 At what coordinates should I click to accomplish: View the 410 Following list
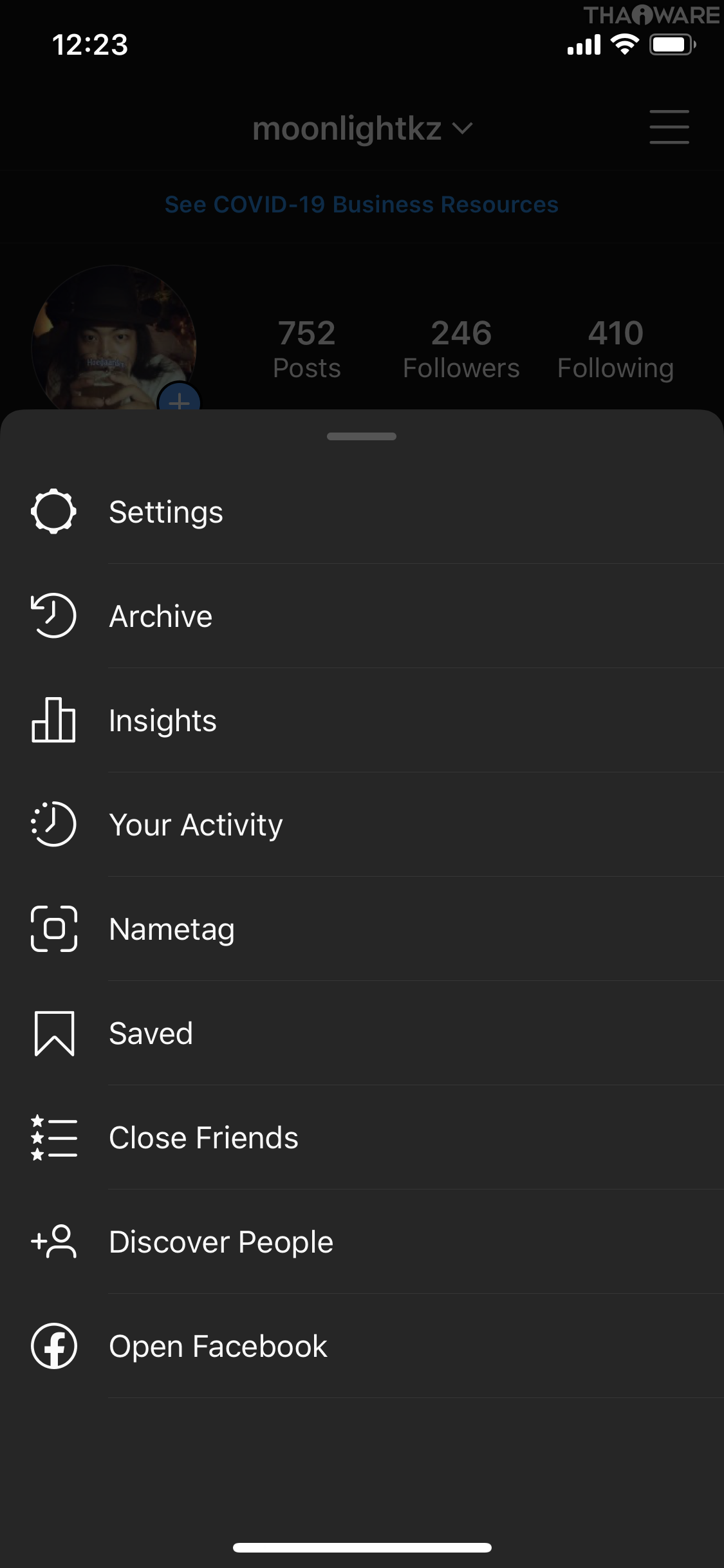(615, 350)
